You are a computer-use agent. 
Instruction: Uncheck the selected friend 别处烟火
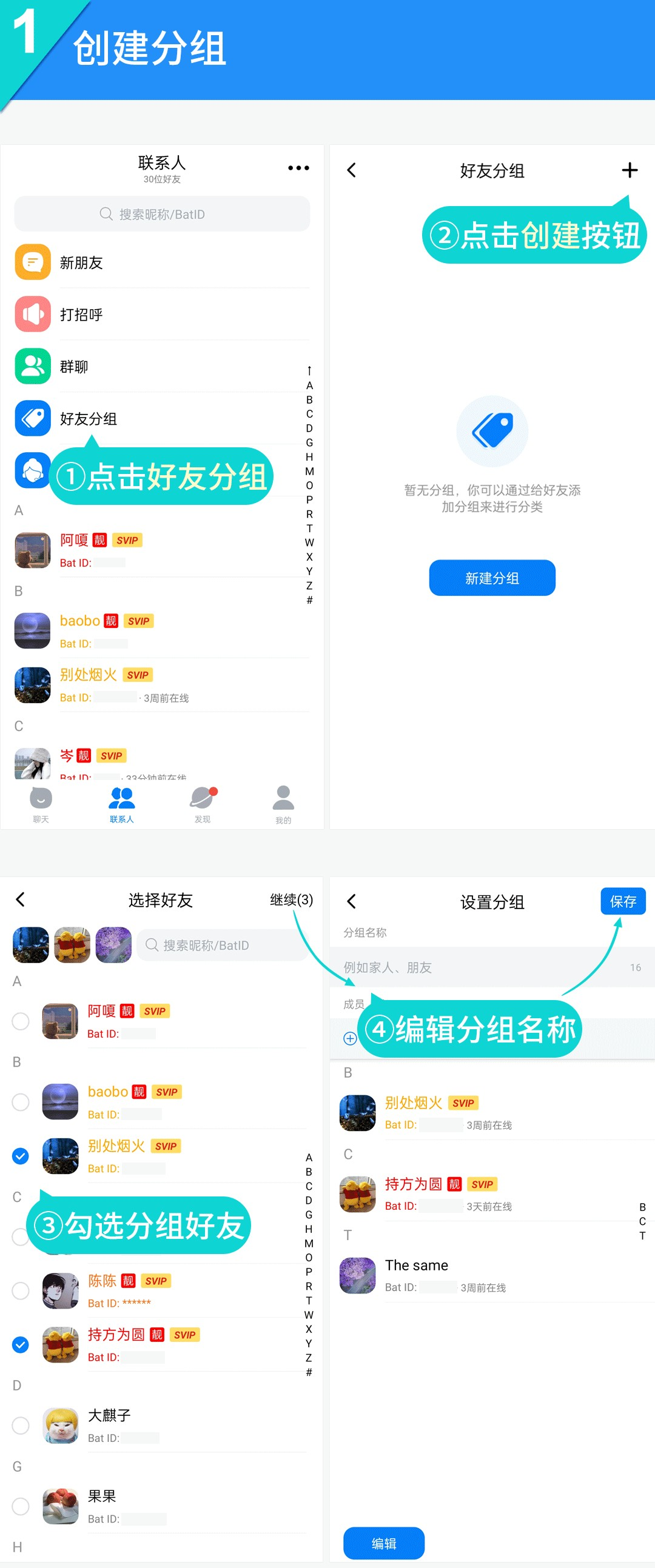(20, 1155)
